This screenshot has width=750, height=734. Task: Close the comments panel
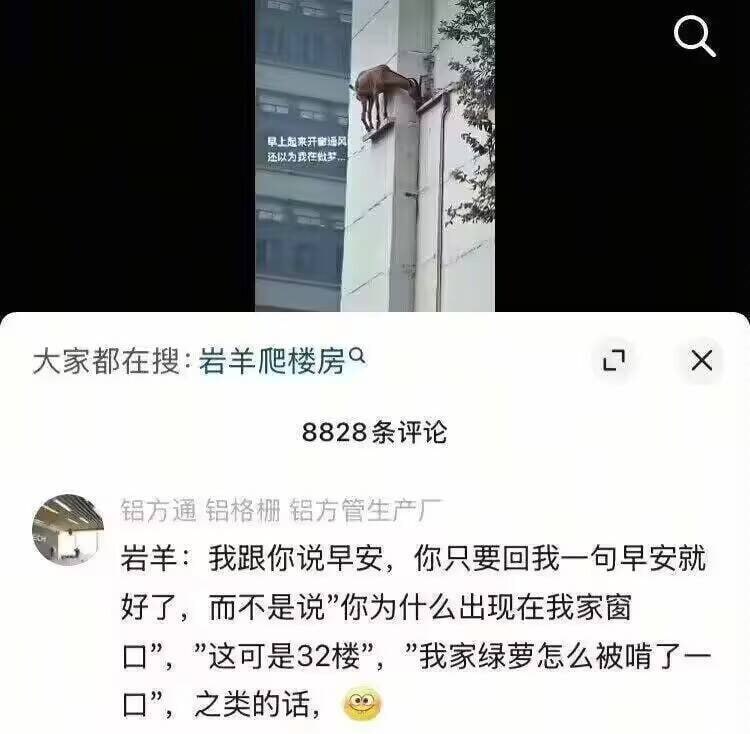point(701,360)
